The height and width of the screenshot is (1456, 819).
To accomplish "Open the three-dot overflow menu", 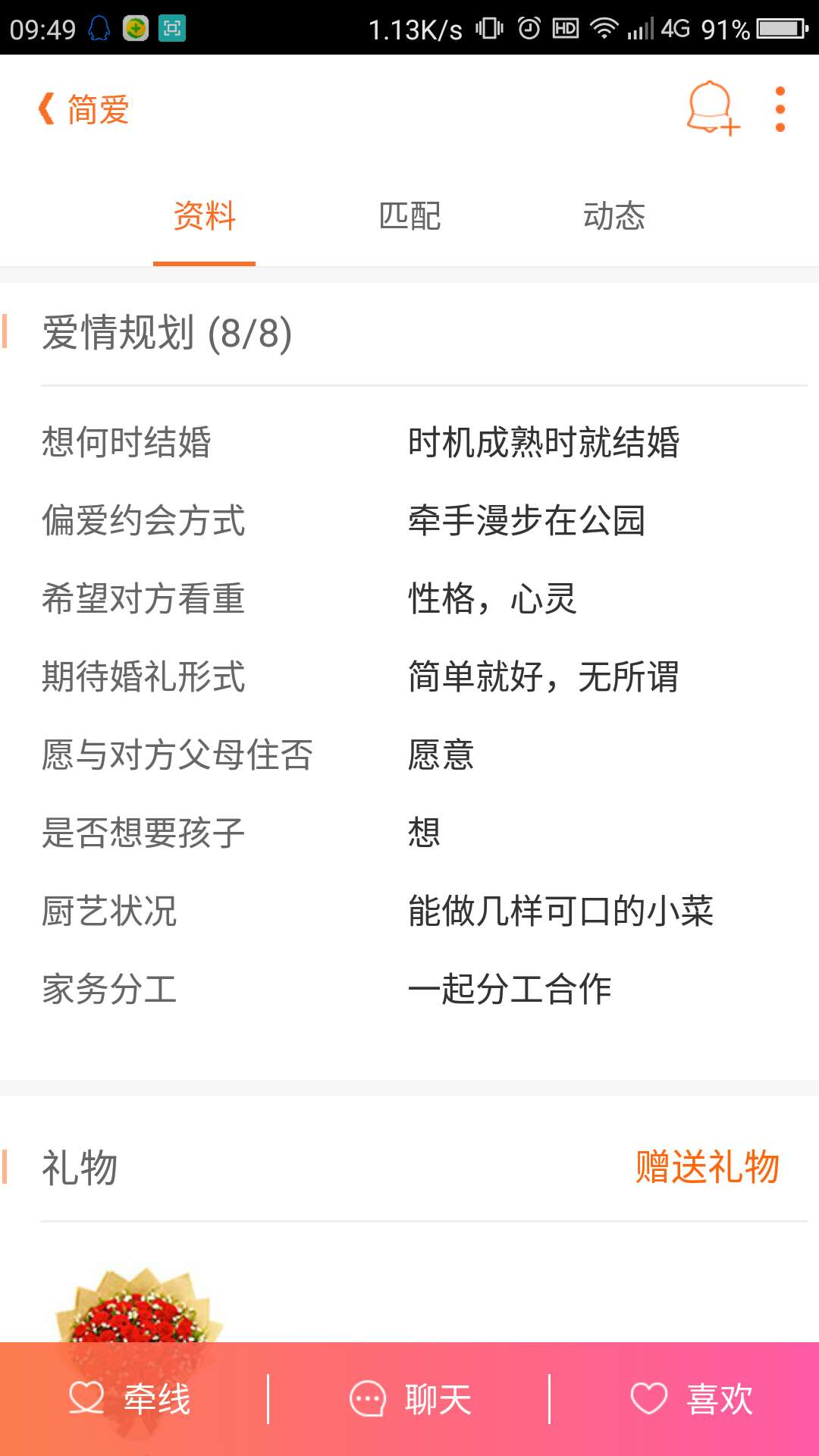I will coord(780,109).
